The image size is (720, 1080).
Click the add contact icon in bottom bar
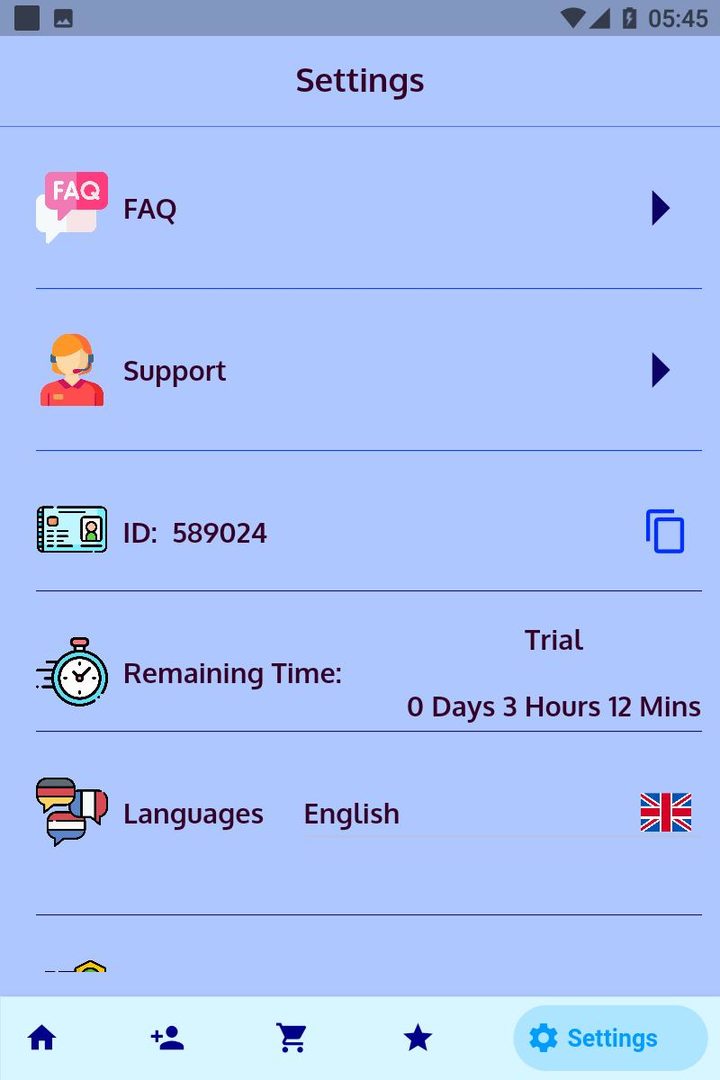167,1038
